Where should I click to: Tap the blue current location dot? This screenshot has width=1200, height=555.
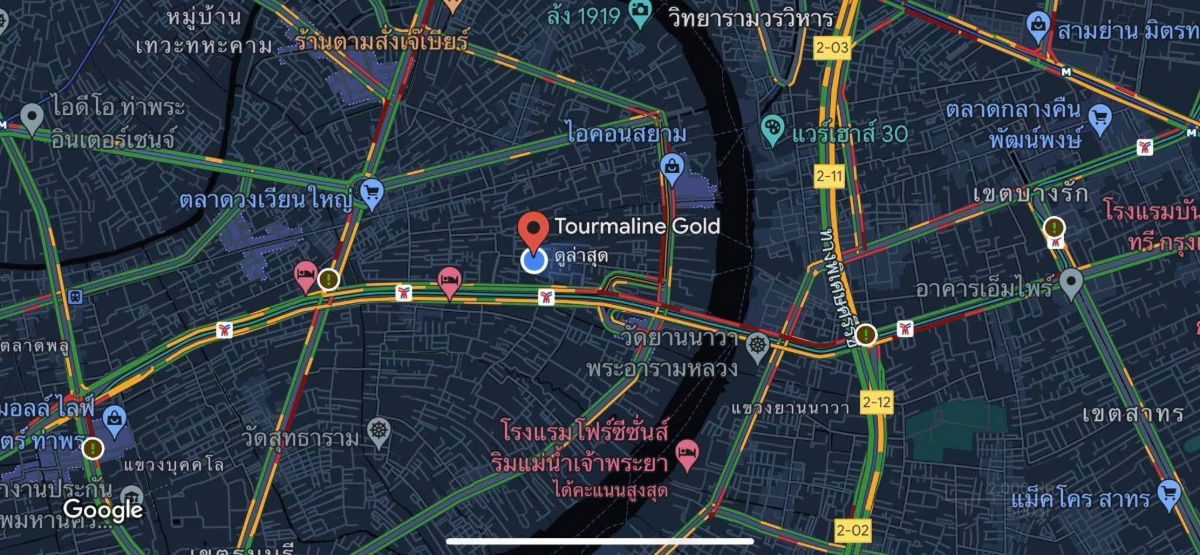pos(534,261)
